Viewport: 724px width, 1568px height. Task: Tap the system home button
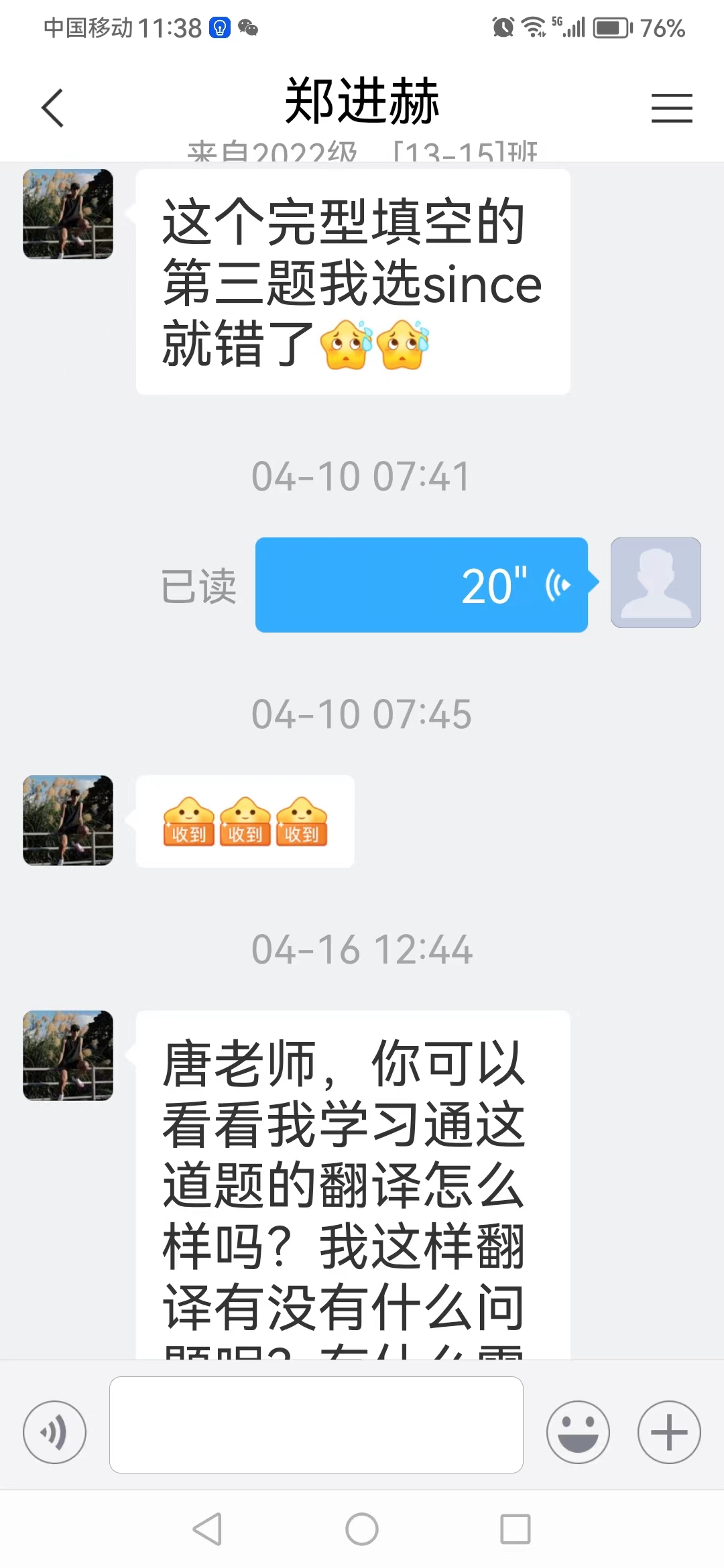362,1529
